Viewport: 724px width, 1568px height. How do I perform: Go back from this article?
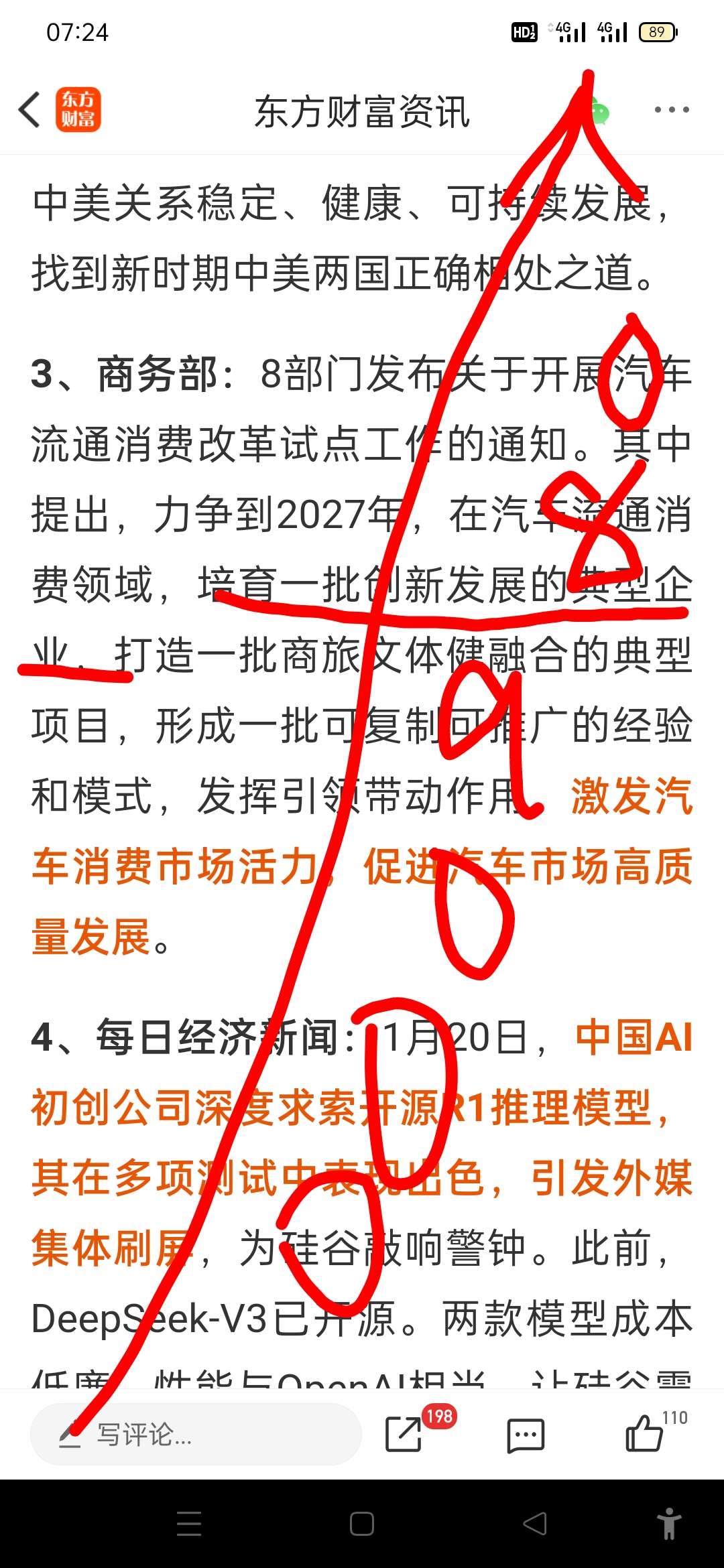(x=29, y=110)
